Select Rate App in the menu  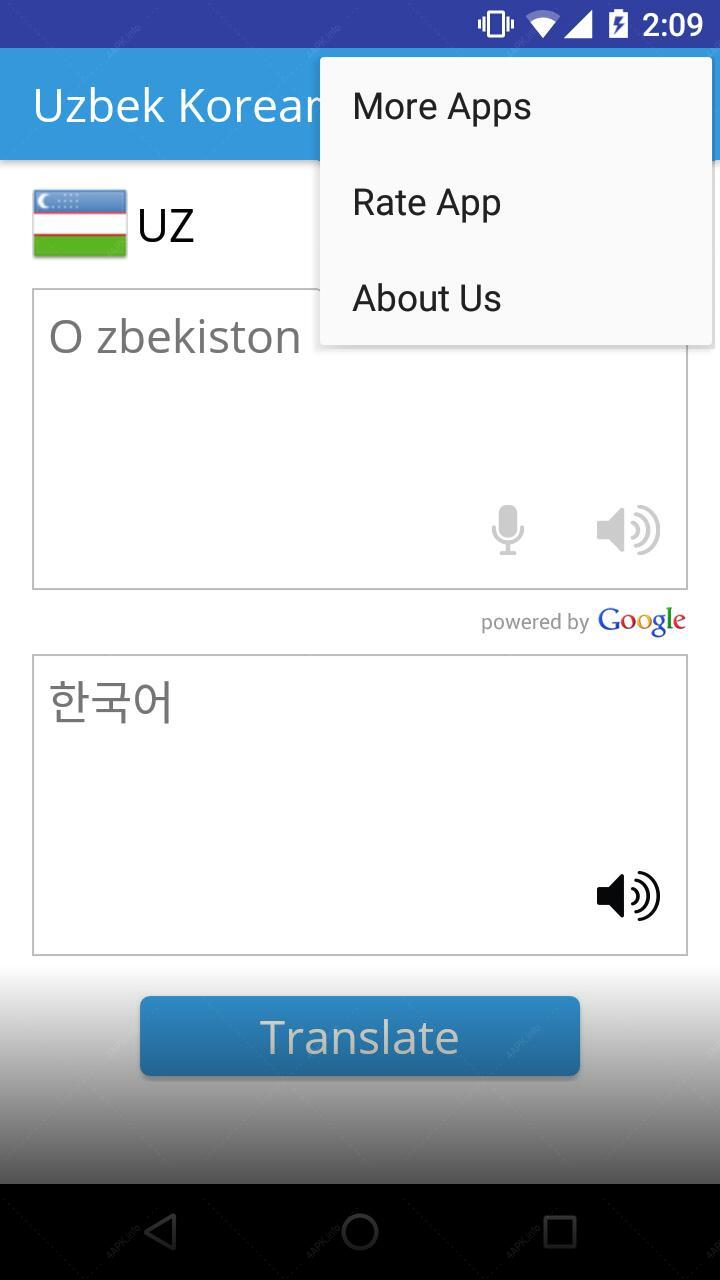coord(516,202)
